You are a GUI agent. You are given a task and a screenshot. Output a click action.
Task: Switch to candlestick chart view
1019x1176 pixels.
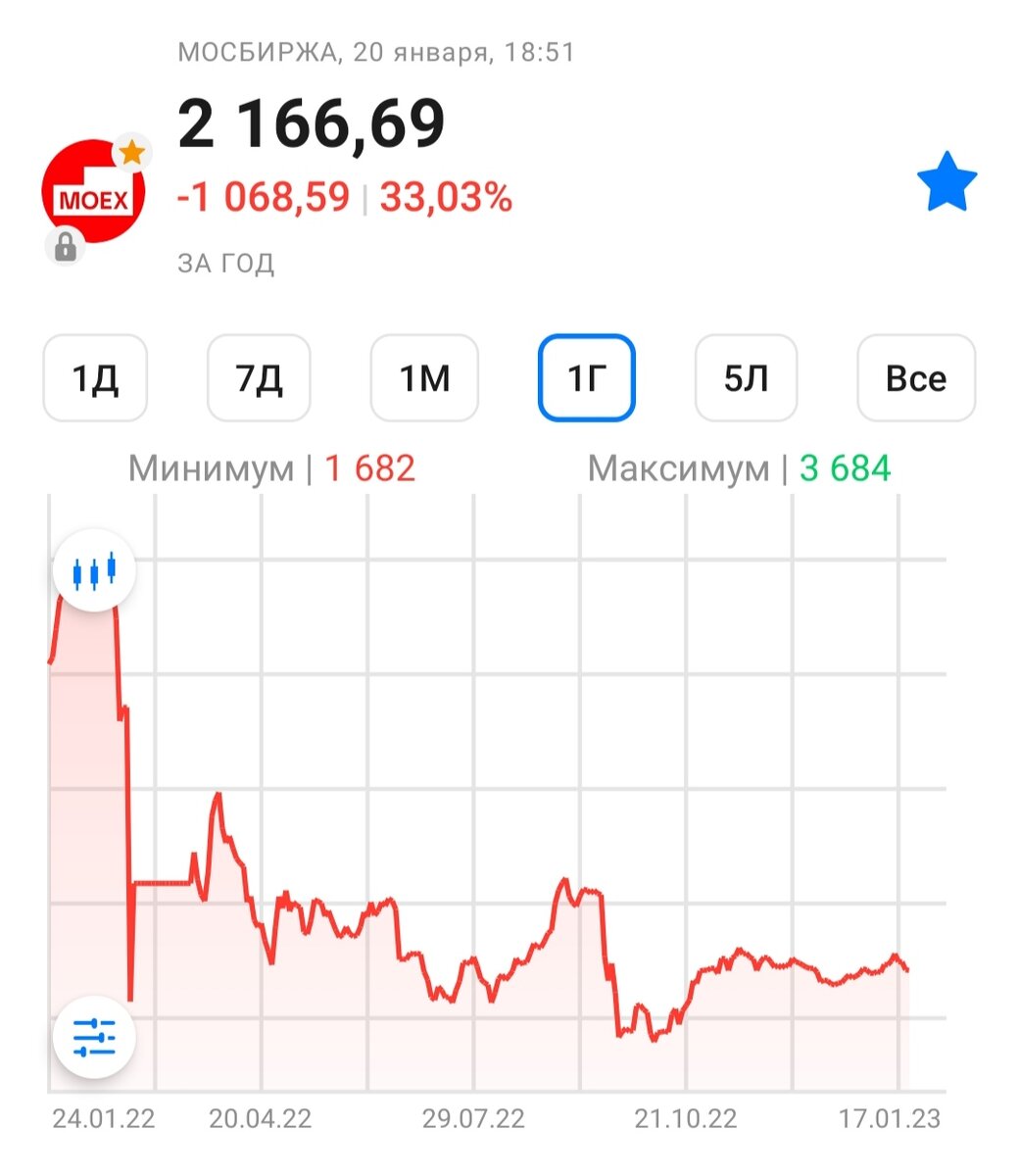tap(94, 571)
